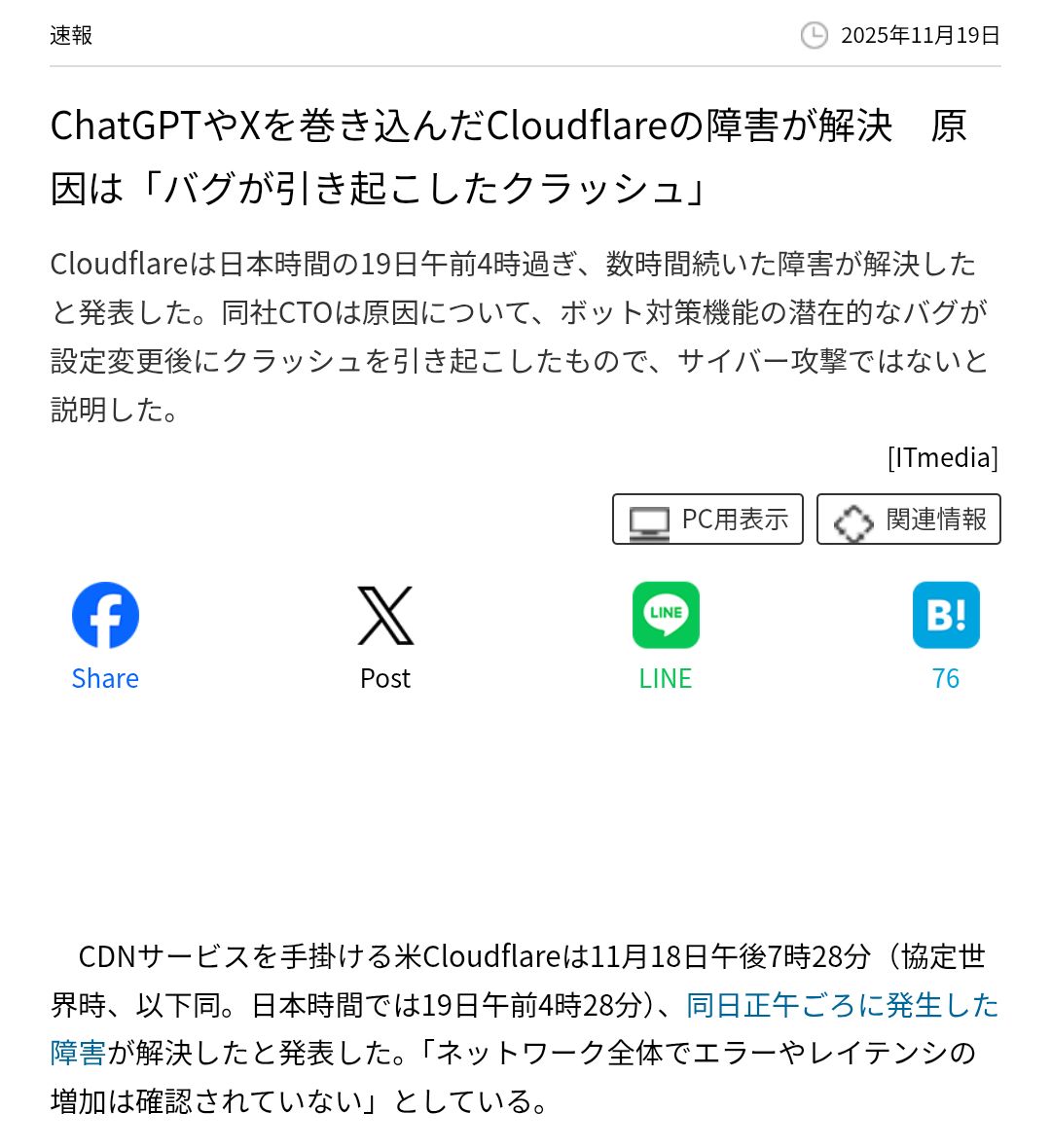Open 関連情報 related info

pyautogui.click(x=908, y=520)
